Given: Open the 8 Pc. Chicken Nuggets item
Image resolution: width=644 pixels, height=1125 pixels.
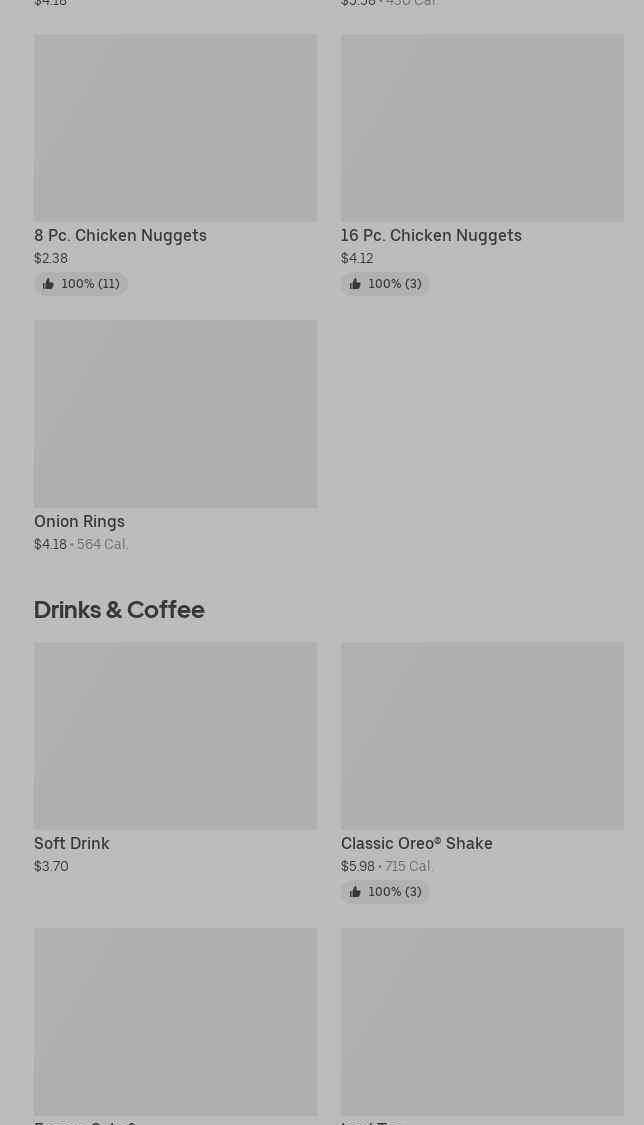Looking at the screenshot, I should (x=175, y=164).
